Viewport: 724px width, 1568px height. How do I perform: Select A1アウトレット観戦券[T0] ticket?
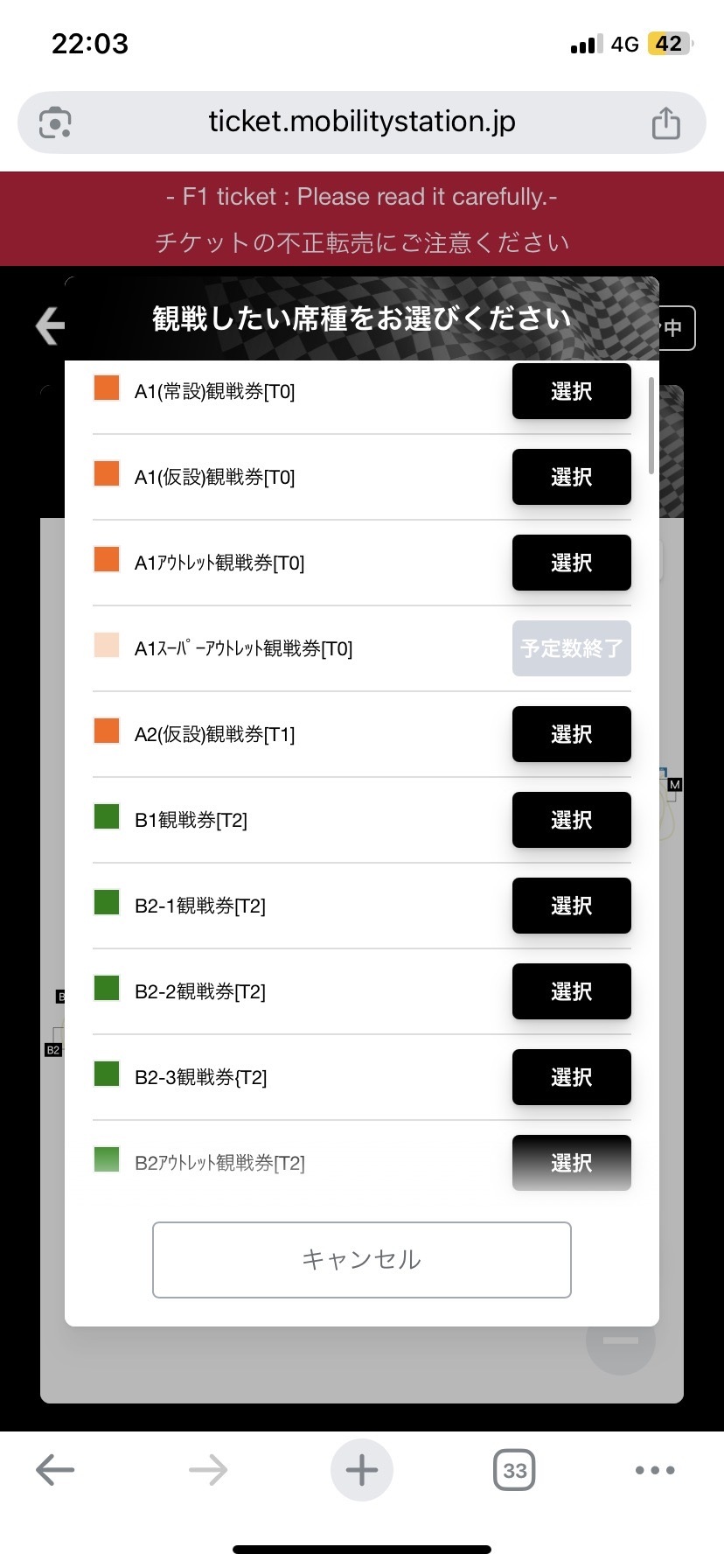571,563
